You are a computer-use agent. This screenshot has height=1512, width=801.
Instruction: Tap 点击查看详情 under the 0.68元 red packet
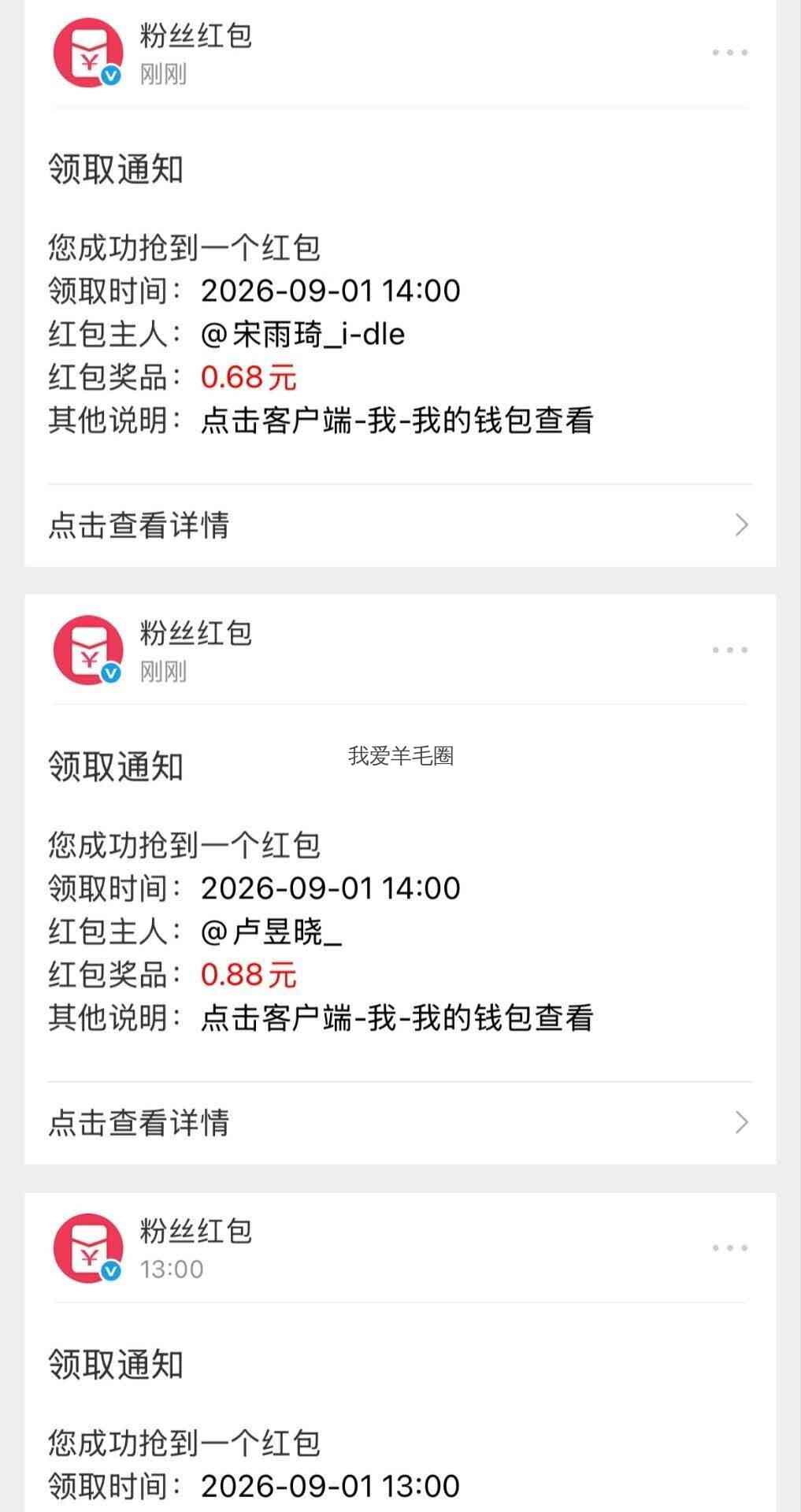[400, 525]
